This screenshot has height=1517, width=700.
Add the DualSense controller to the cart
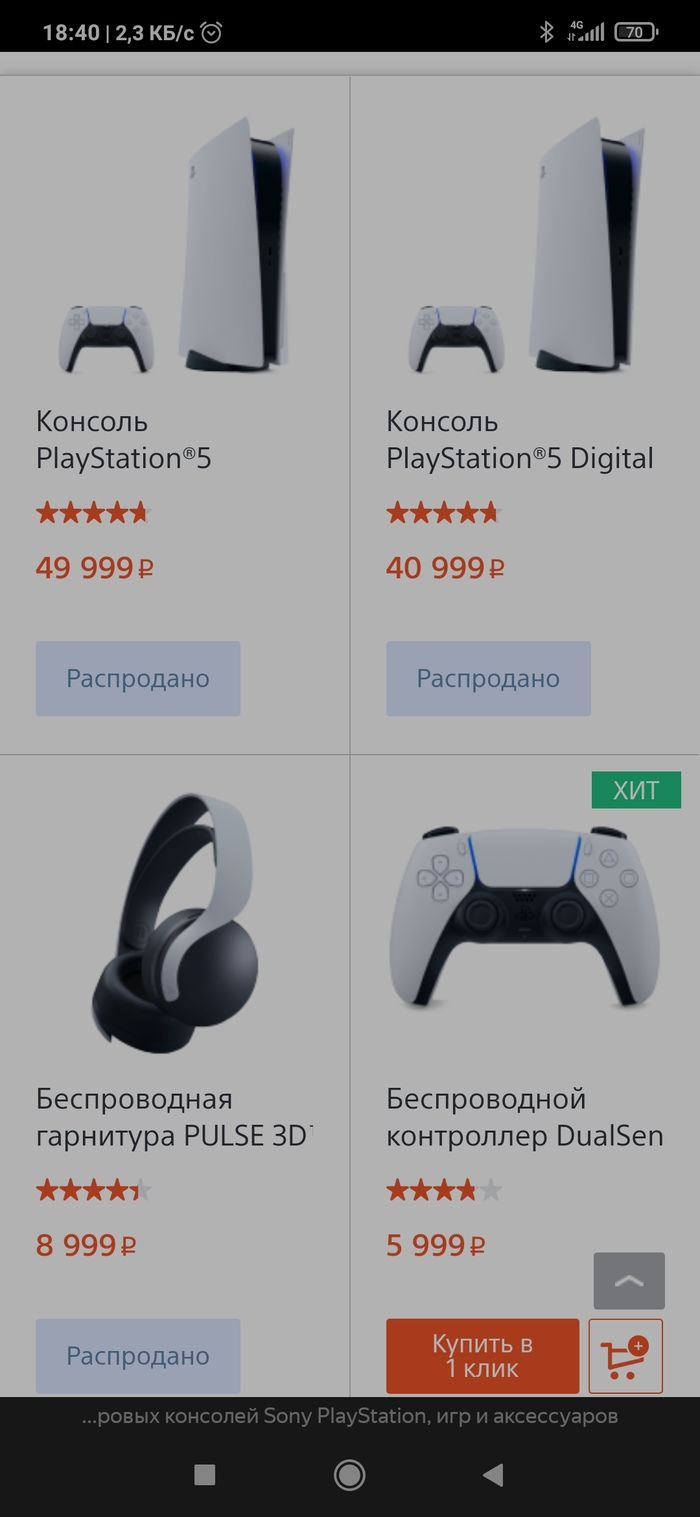pos(626,1355)
